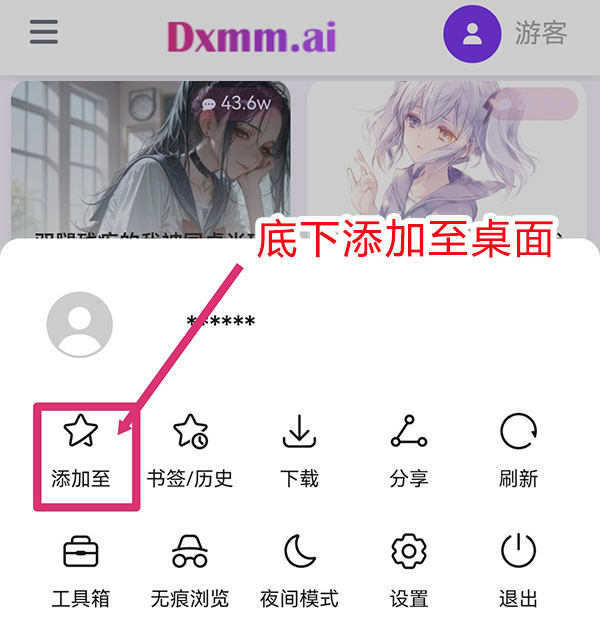Open browser 设置 settings
The image size is (600, 642).
(408, 552)
